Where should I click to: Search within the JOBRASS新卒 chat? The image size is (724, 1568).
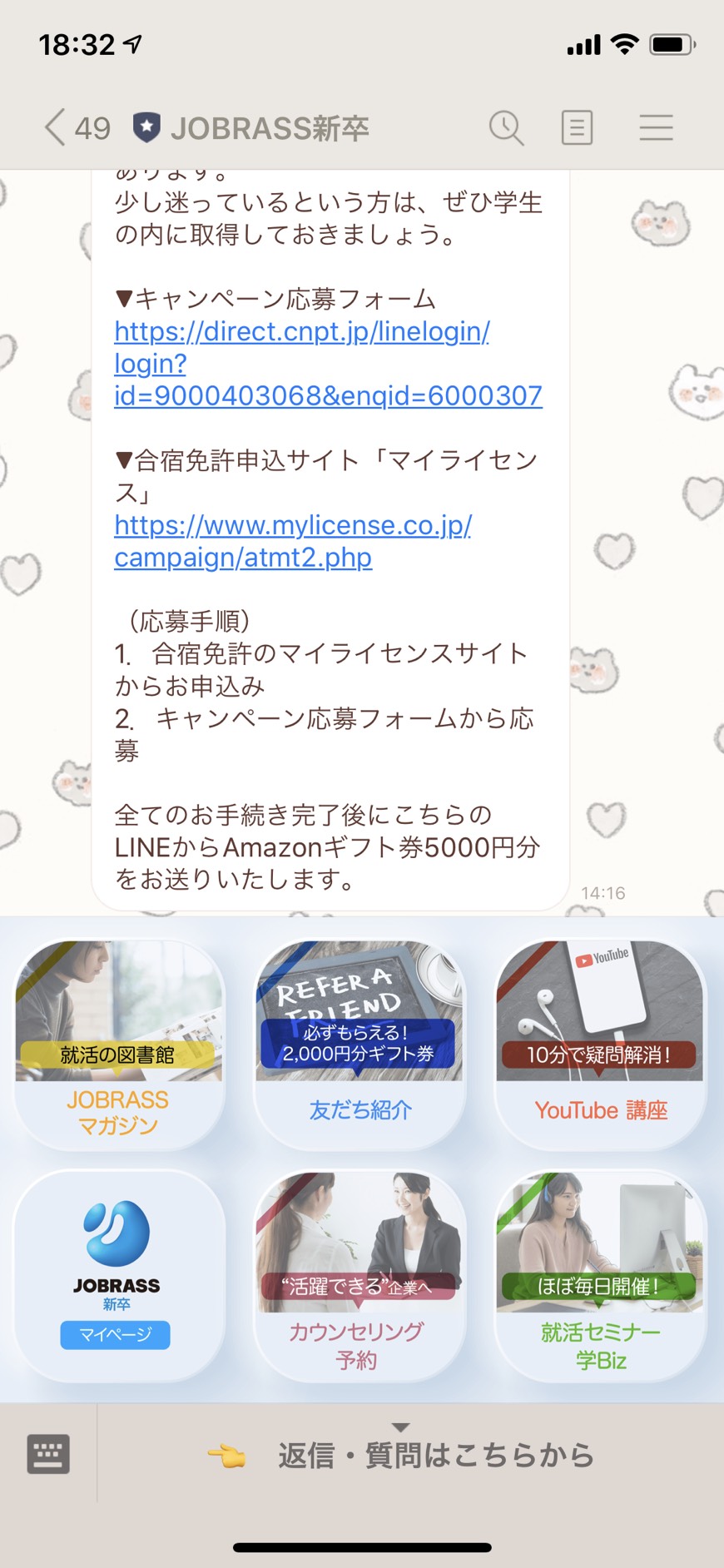(506, 128)
